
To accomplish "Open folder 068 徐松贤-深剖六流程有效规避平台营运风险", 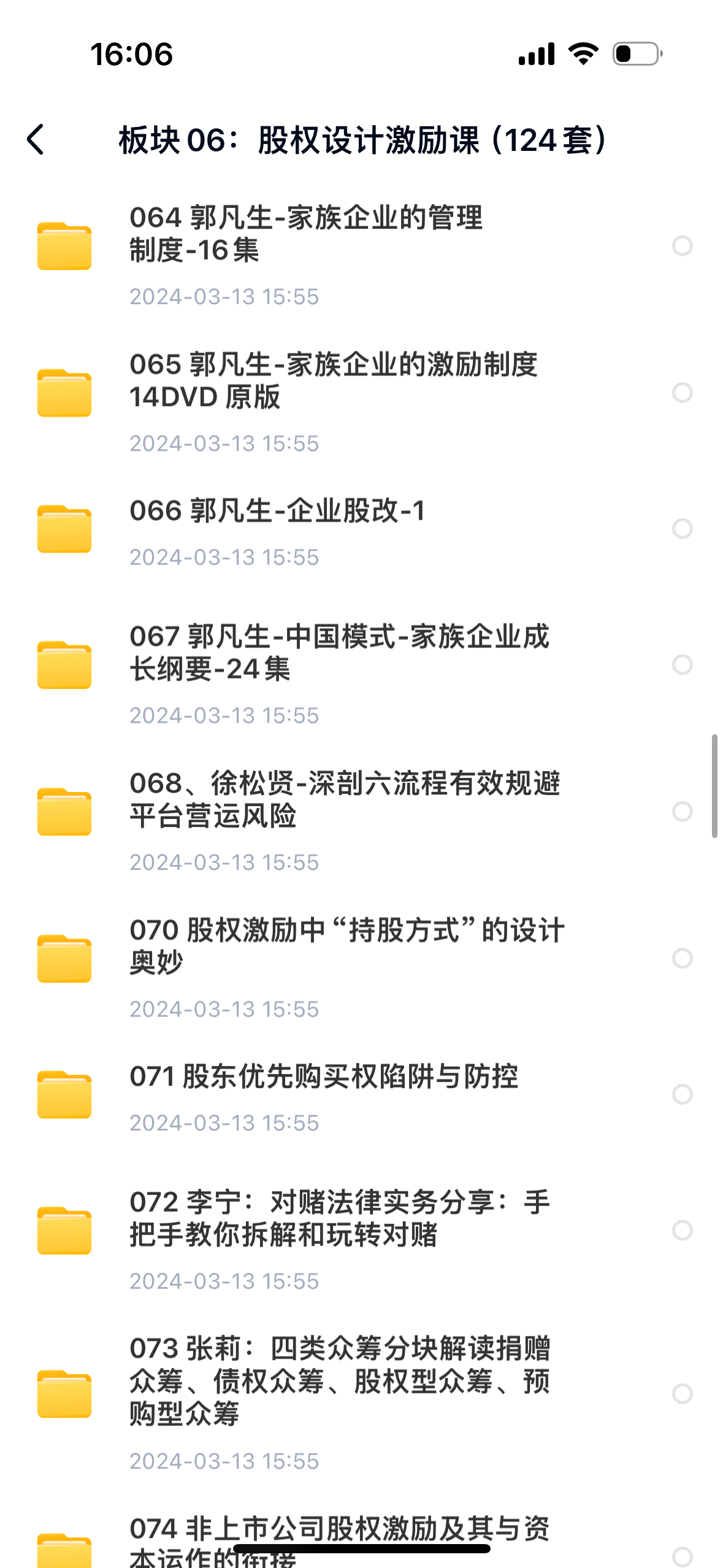I will pyautogui.click(x=344, y=799).
